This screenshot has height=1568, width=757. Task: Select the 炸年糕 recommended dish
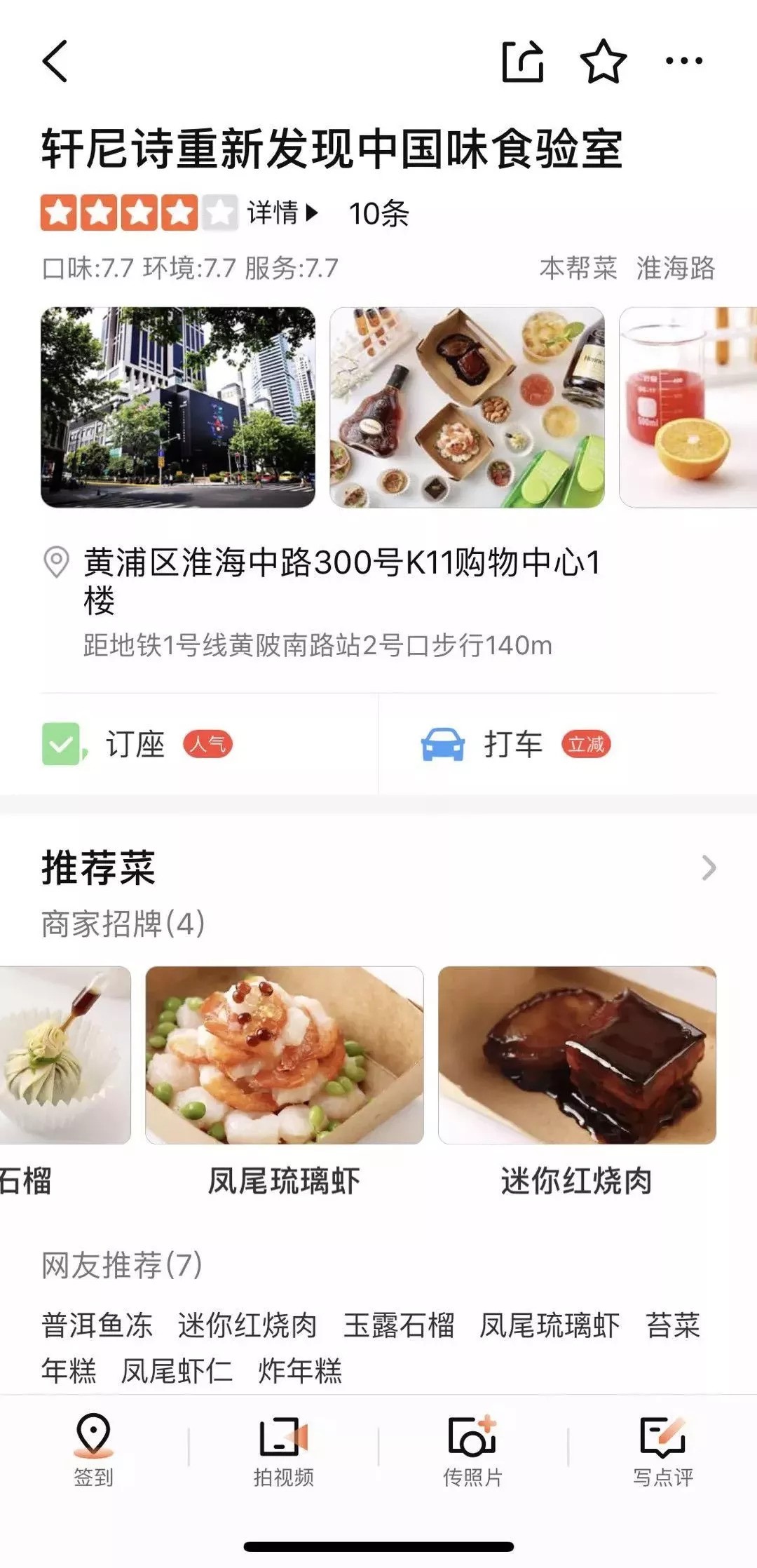[300, 1370]
